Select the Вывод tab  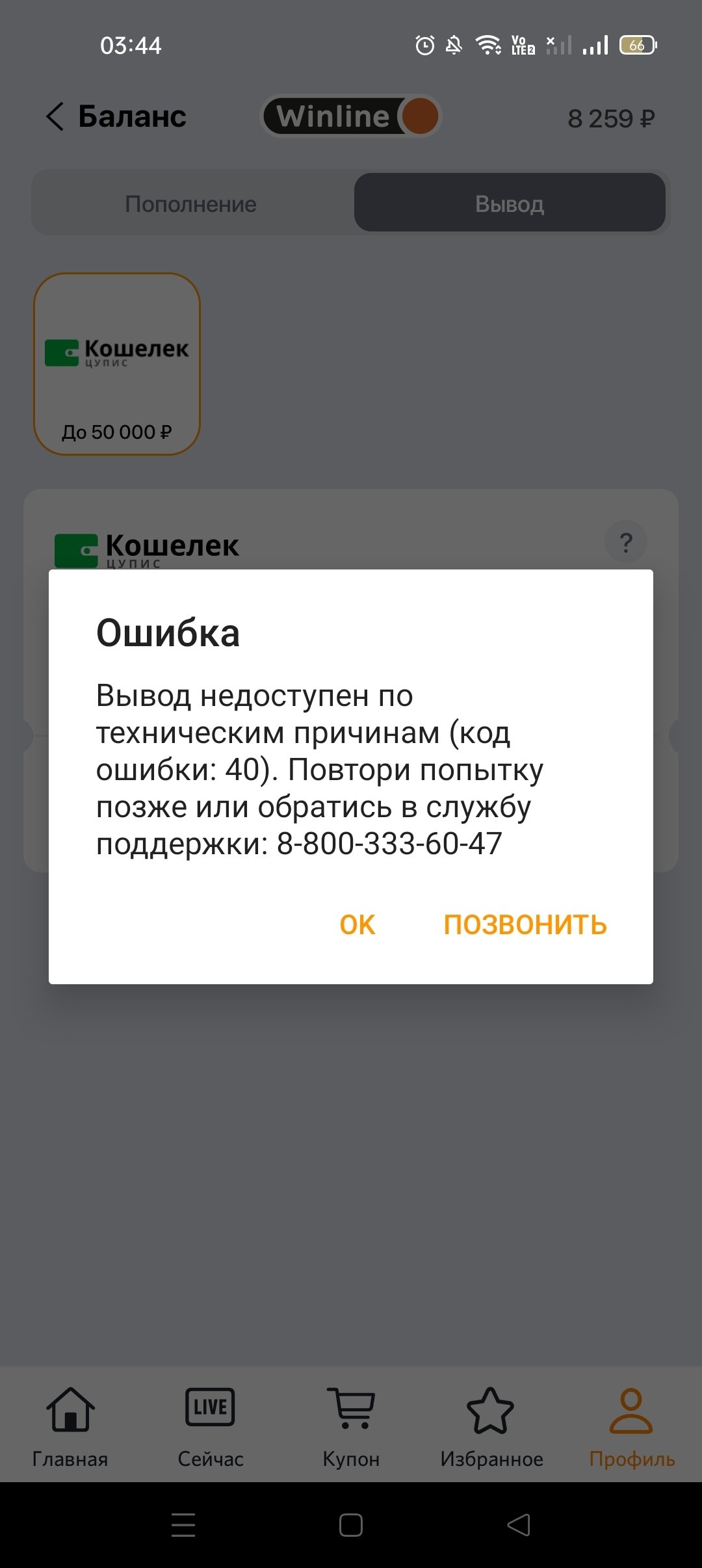510,204
